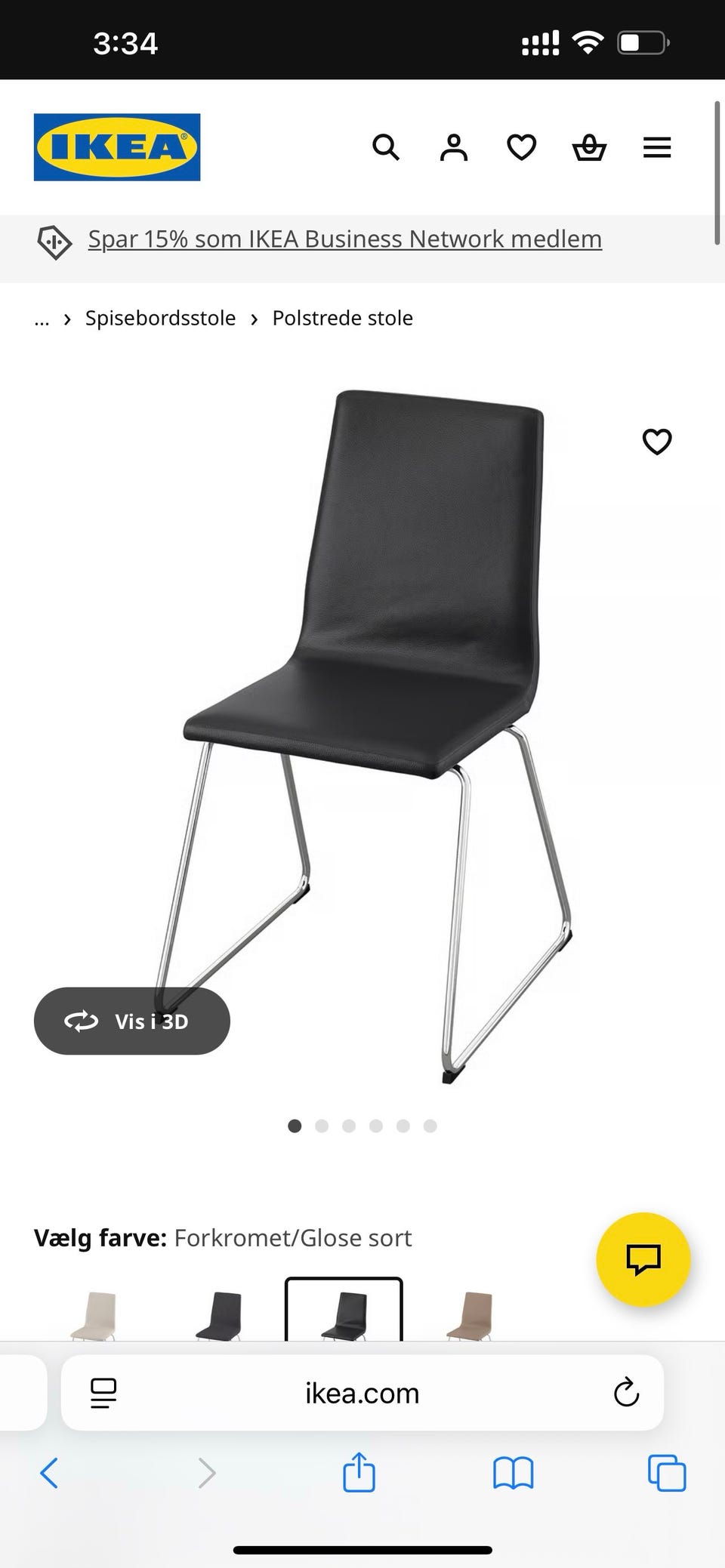Reload the page in Safari
Viewport: 725px width, 1568px height.
626,1393
